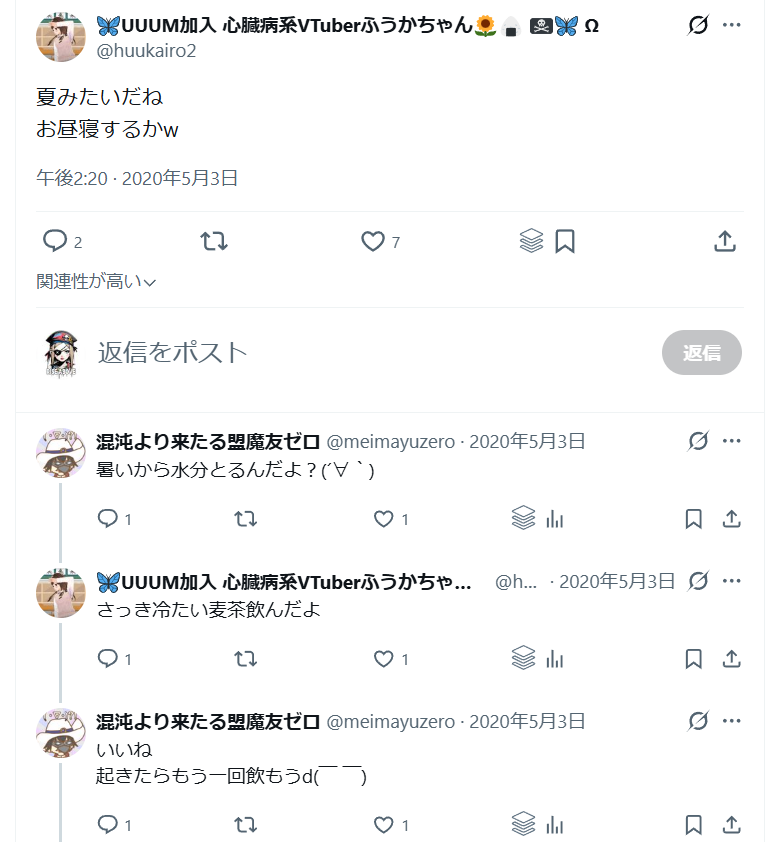Bookmark the reply さっき冷たい麦茶飲んだよ
The width and height of the screenshot is (783, 842).
pos(693,659)
